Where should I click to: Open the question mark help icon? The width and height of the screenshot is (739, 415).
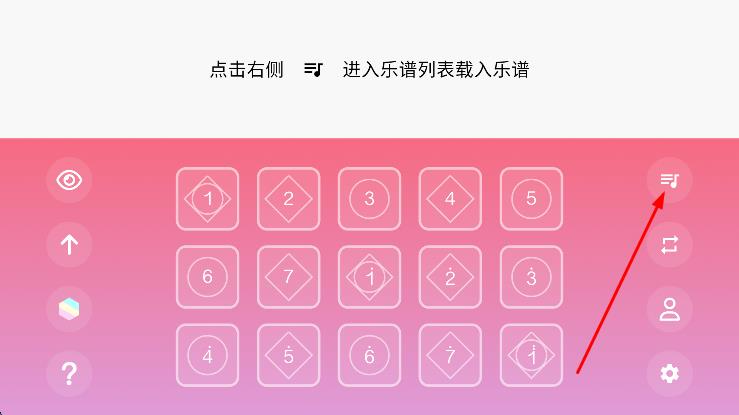(69, 374)
